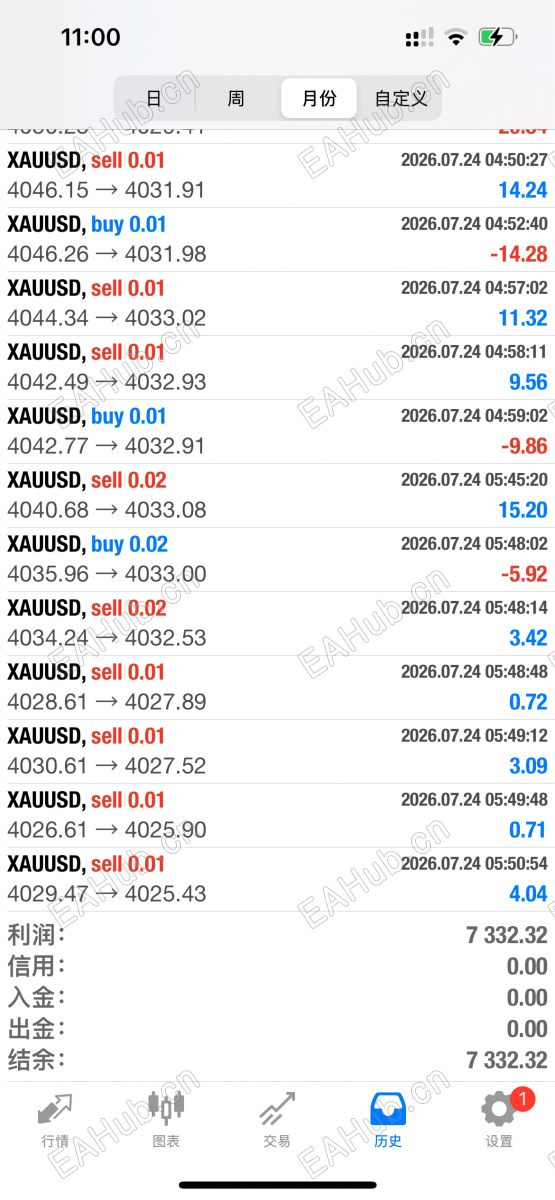Viewport: 555px width, 1200px height.
Task: Go to the 图表 chart tab
Action: pyautogui.click(x=166, y=1120)
